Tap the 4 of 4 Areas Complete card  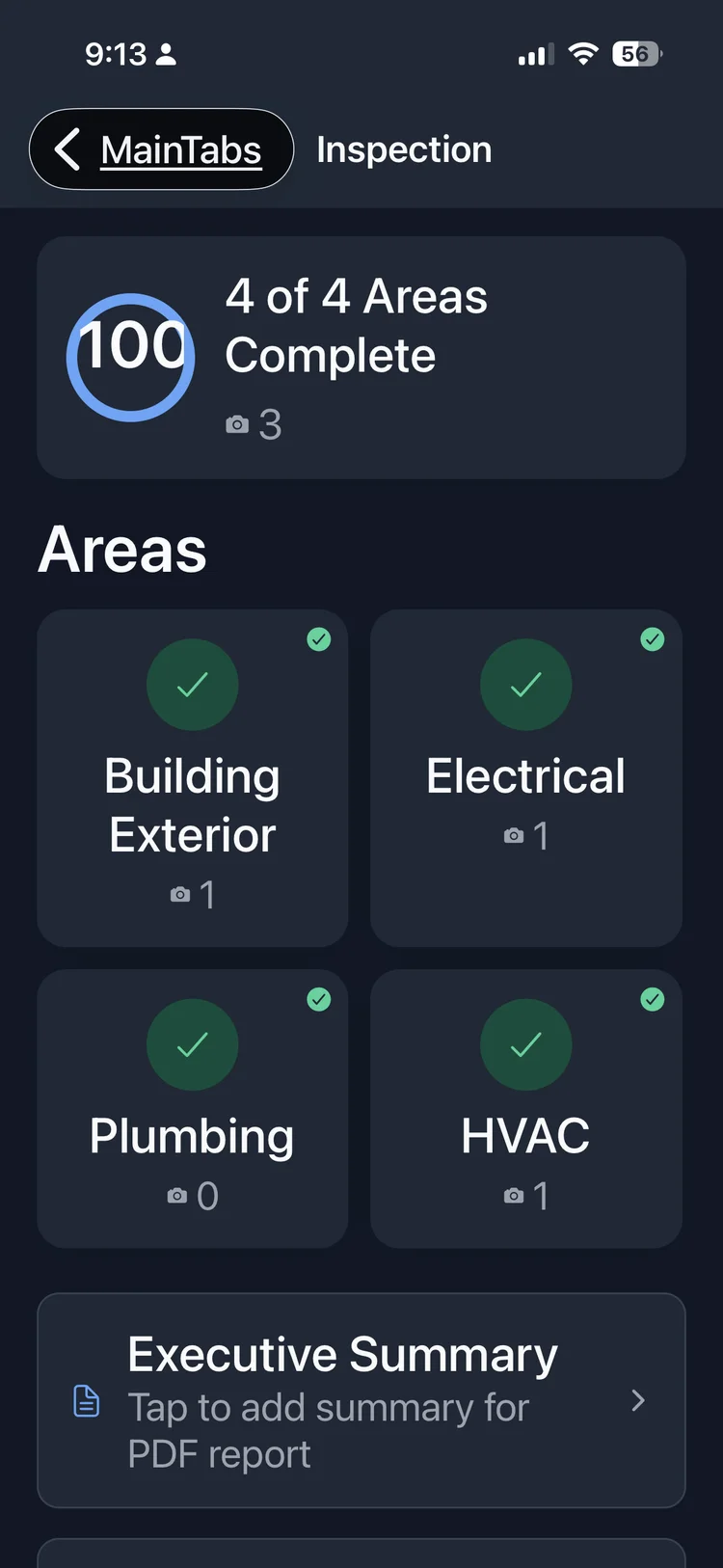click(x=361, y=357)
